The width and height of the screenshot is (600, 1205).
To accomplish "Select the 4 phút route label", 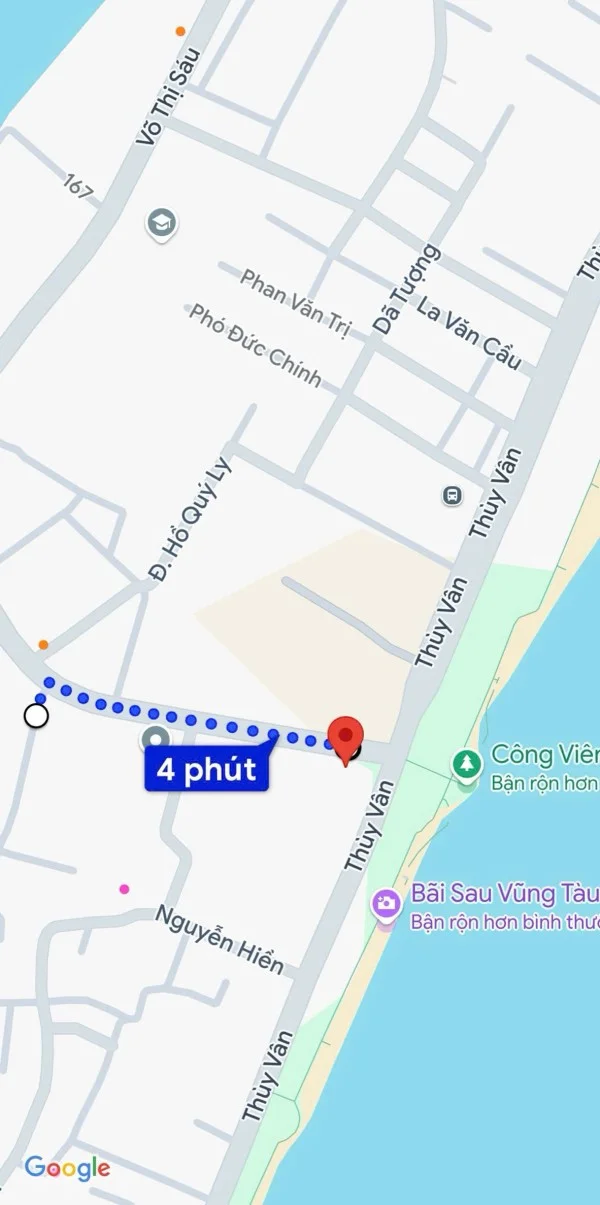I will pos(207,770).
